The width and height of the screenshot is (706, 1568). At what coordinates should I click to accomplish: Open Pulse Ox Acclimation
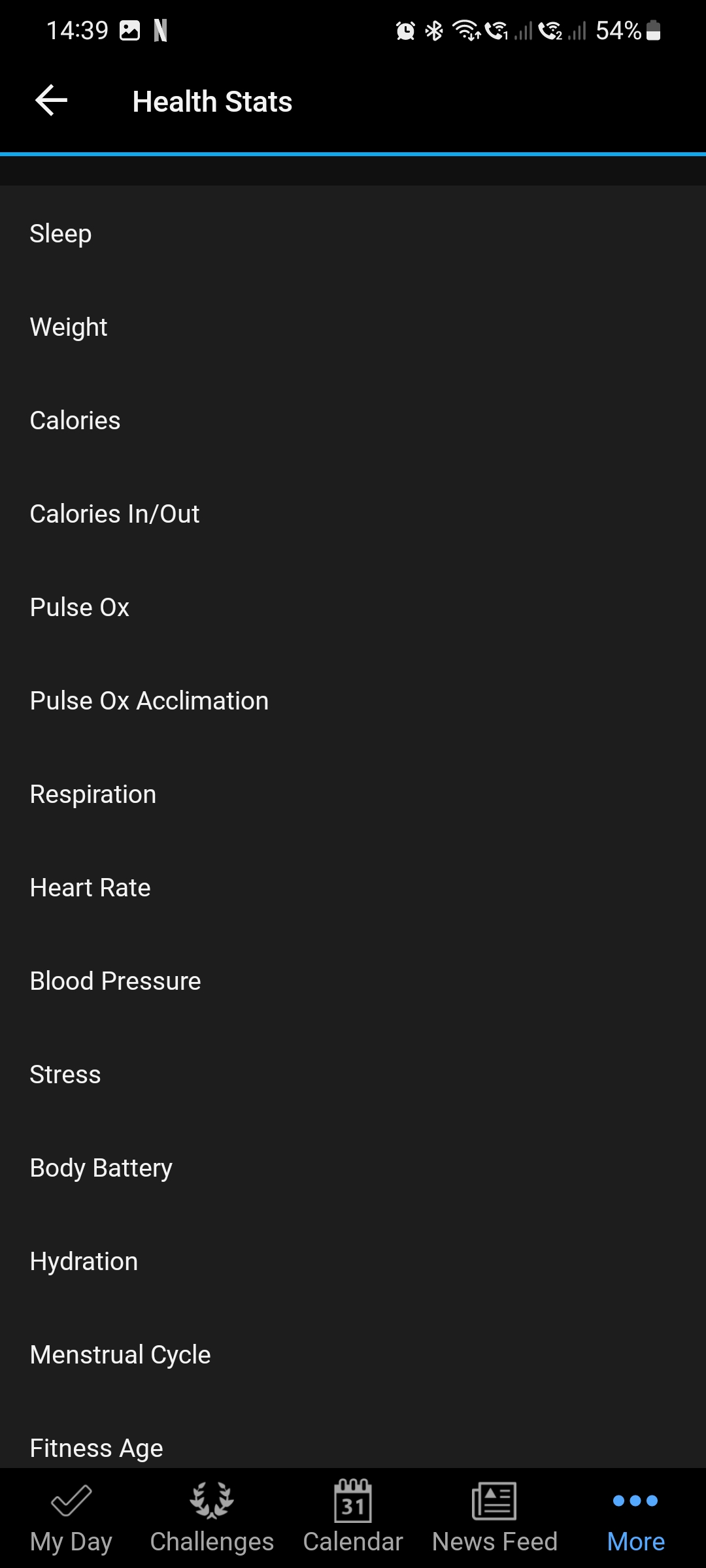[x=353, y=701]
